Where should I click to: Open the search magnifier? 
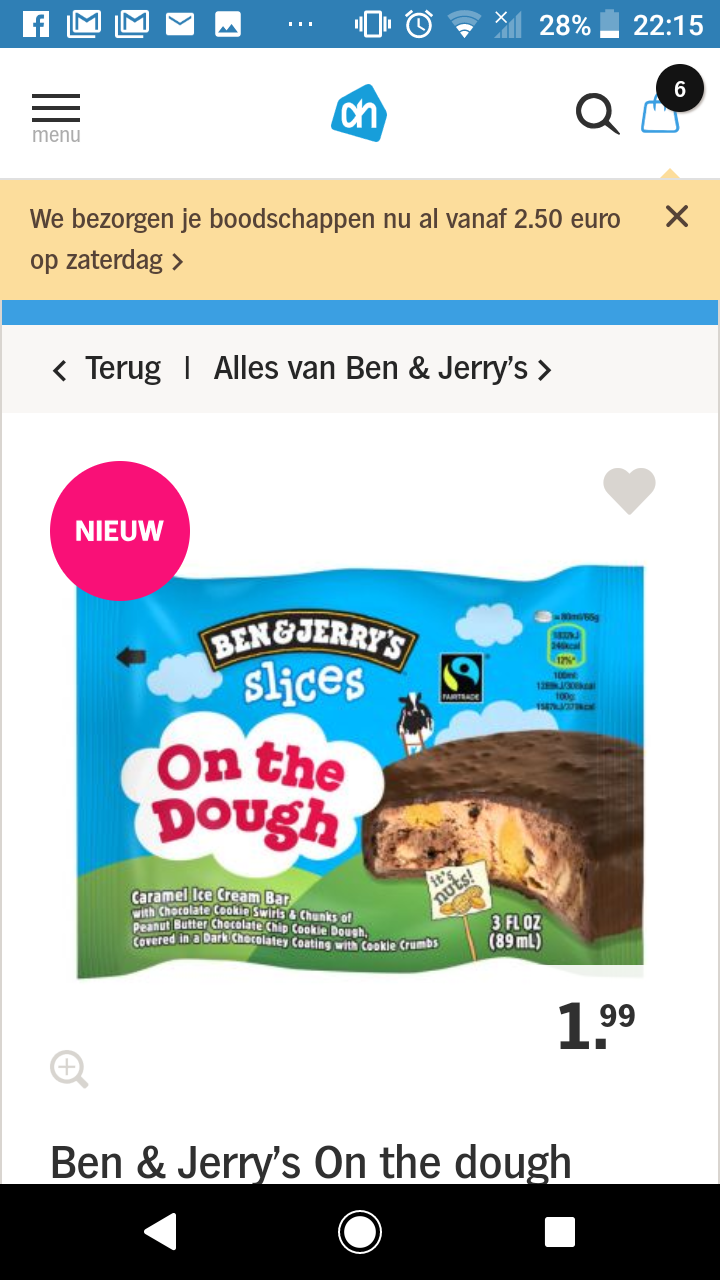coord(597,114)
